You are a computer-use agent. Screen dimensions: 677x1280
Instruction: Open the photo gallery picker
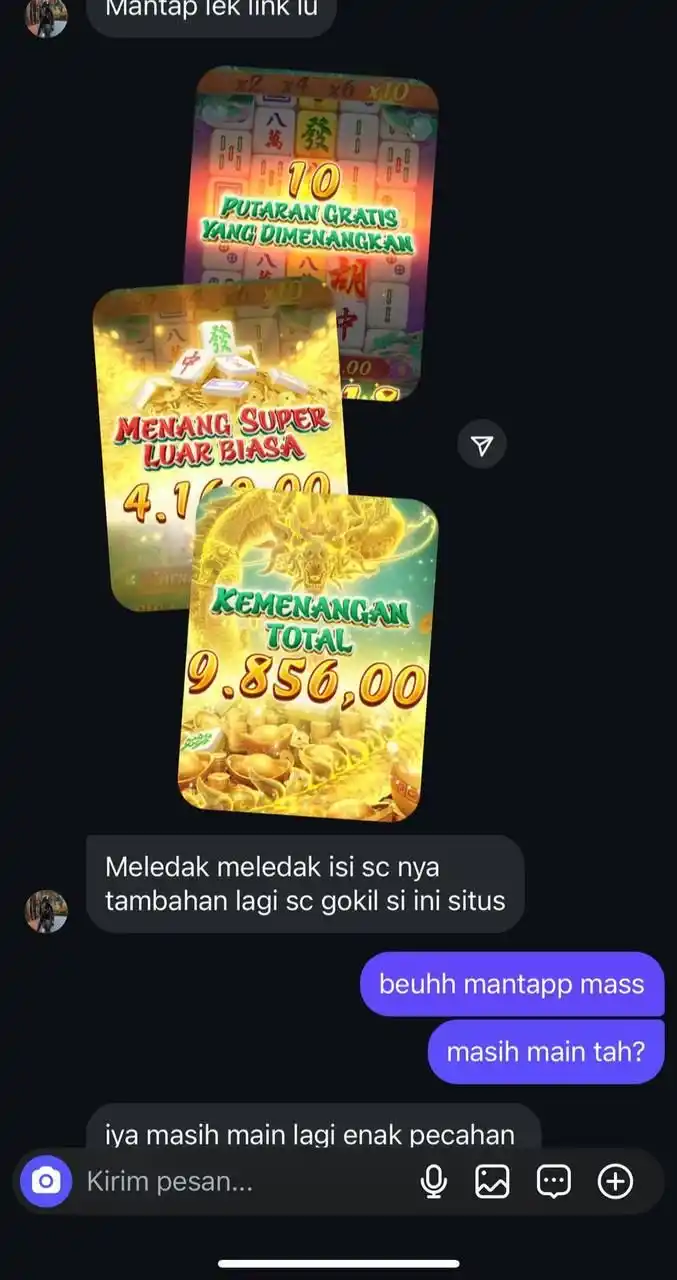coord(492,1182)
